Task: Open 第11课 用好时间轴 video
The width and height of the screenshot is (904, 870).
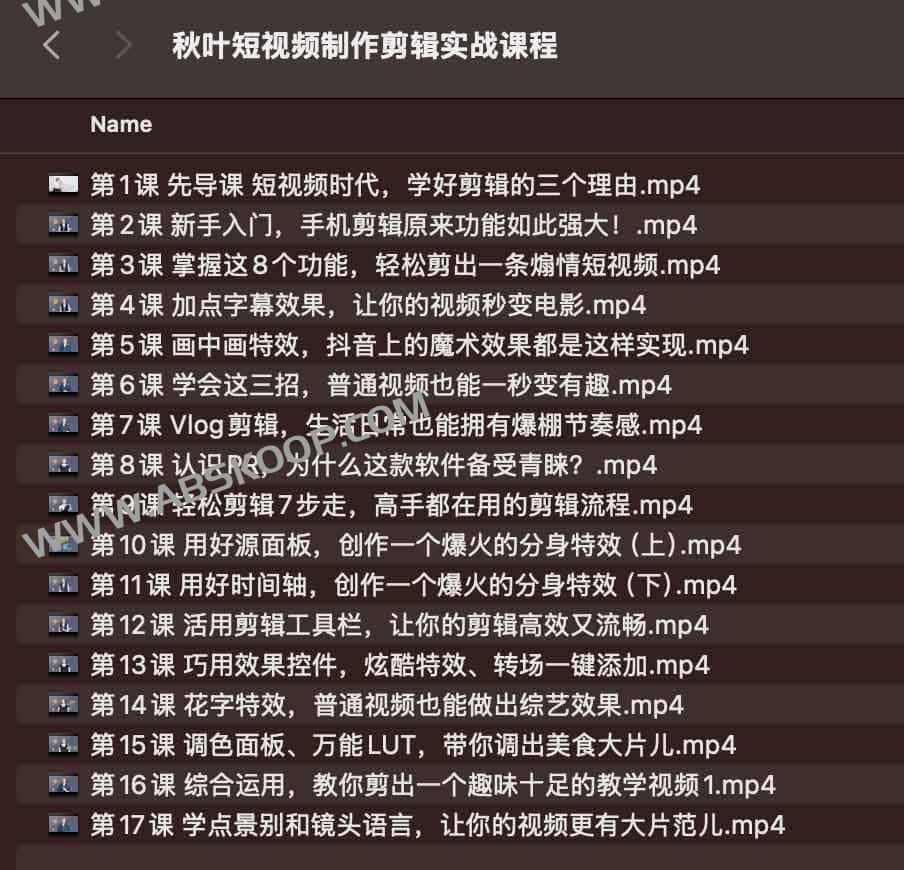Action: [413, 585]
